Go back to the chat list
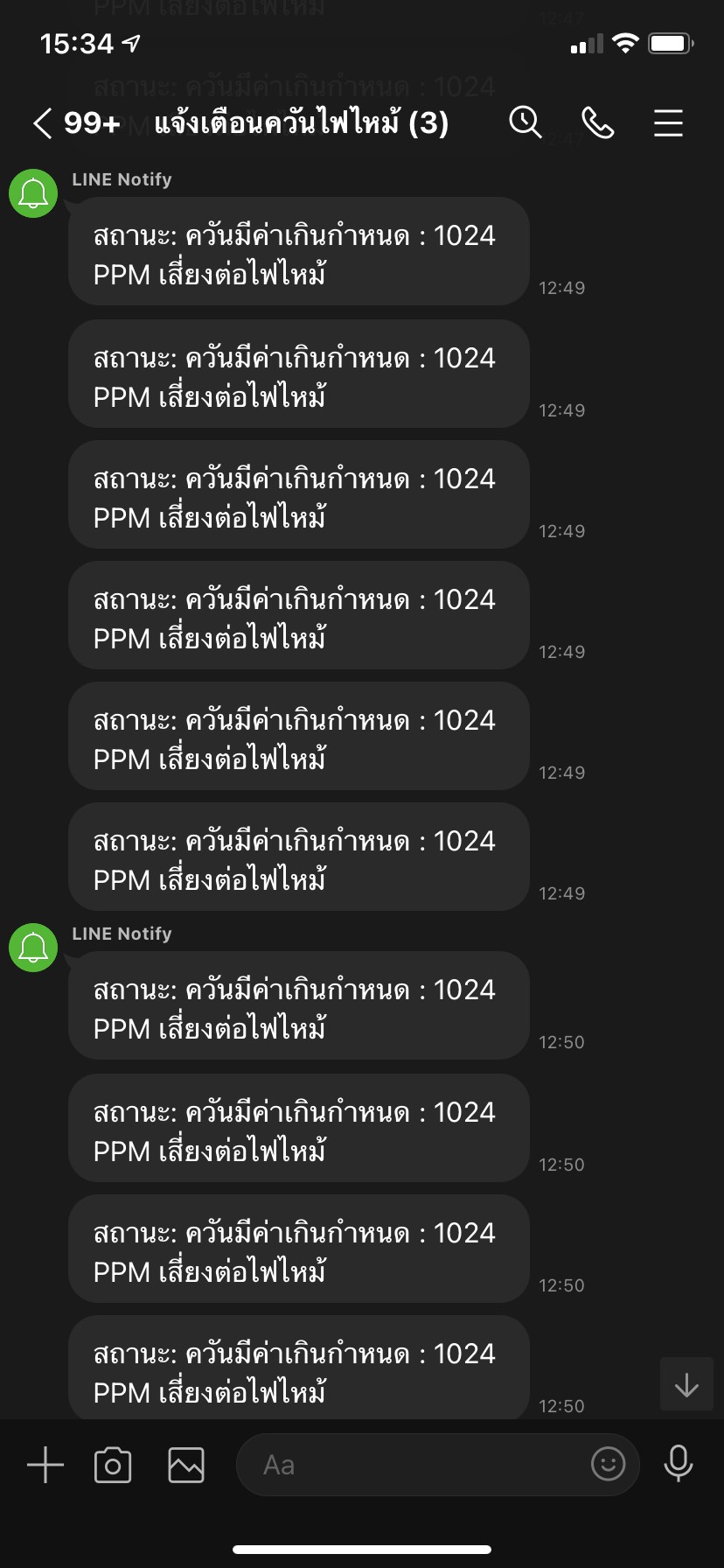This screenshot has height=1568, width=724. [42, 123]
